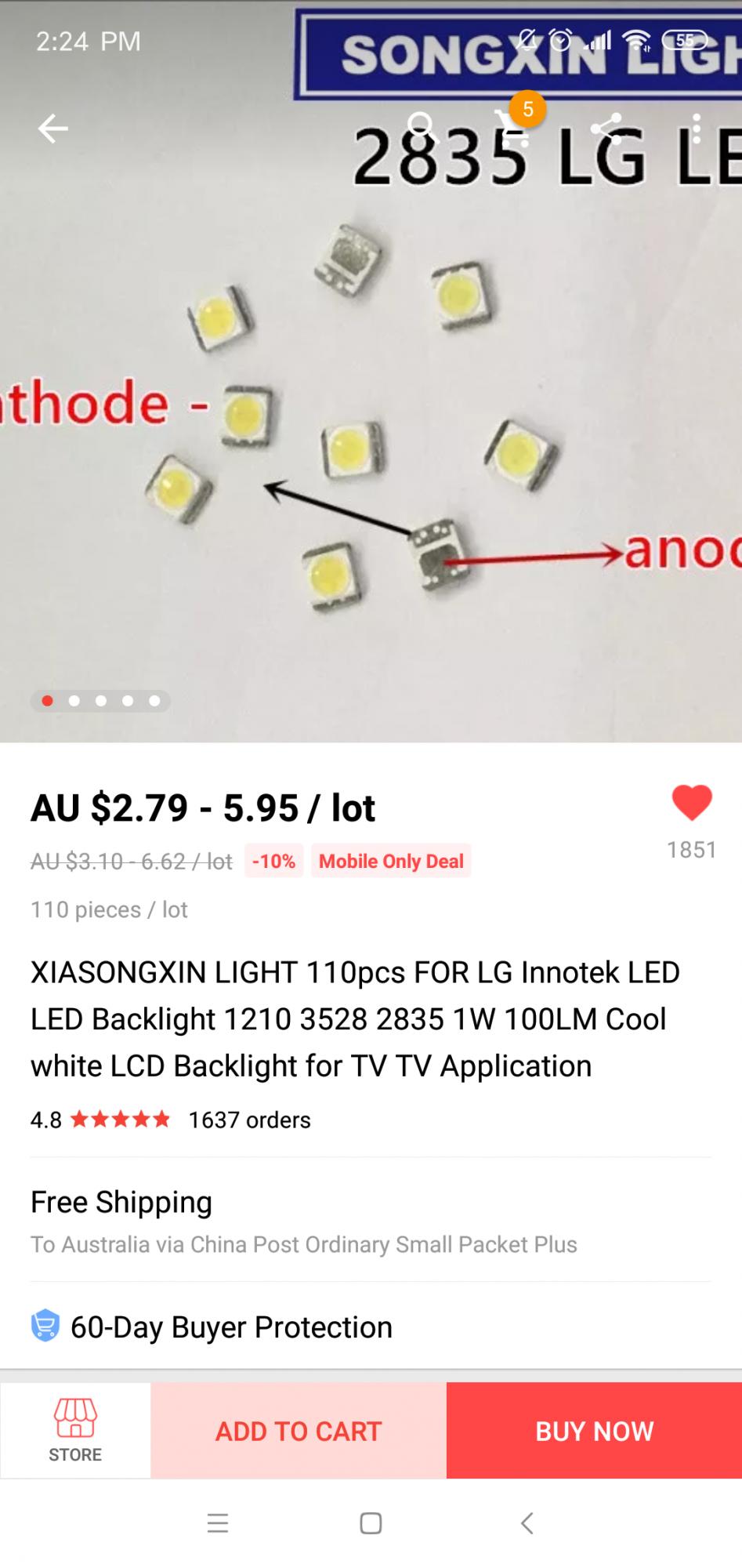Tap the system home button
The image size is (742, 1568).
tap(371, 1523)
